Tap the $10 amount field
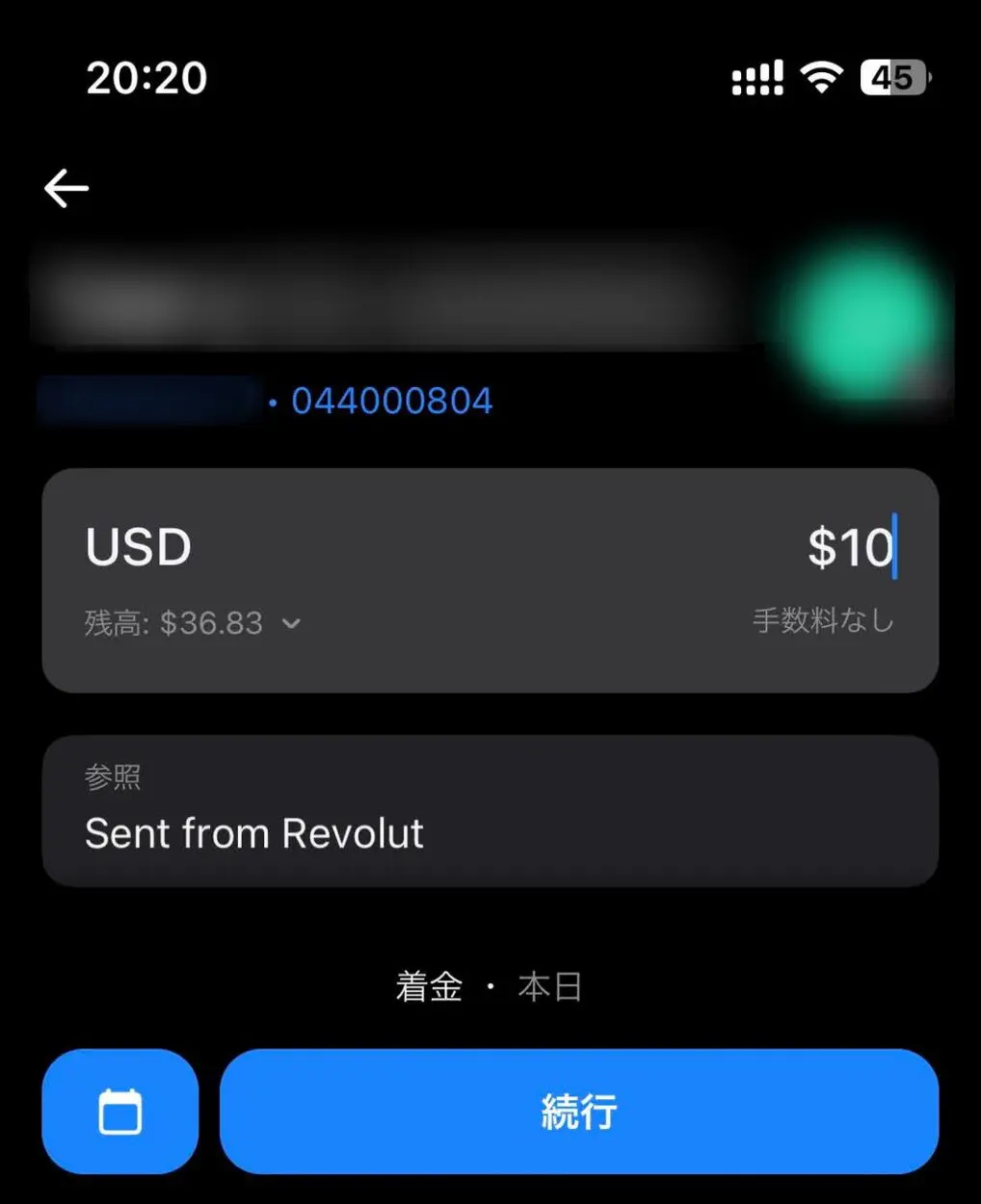Viewport: 981px width, 1204px height. point(849,547)
